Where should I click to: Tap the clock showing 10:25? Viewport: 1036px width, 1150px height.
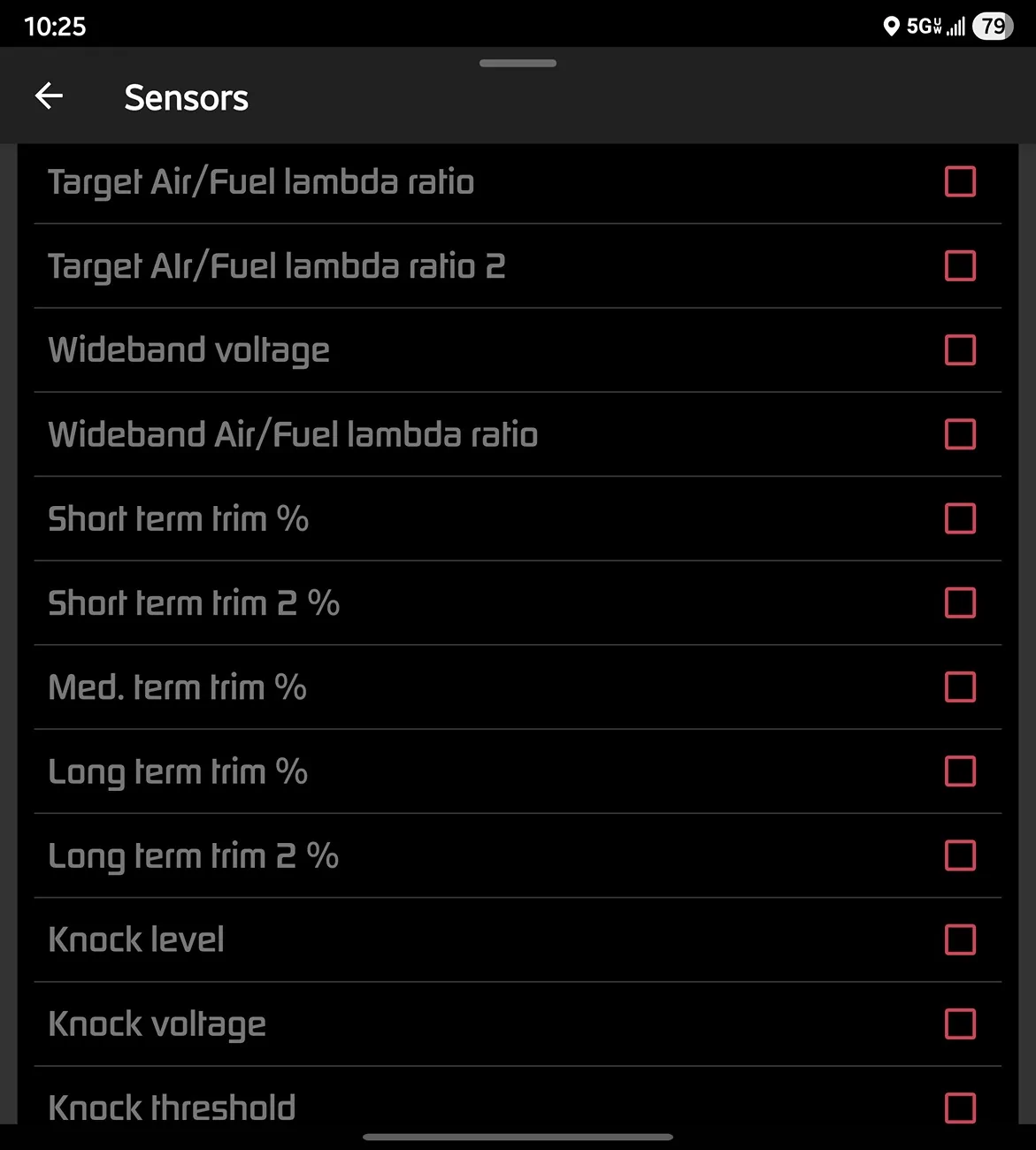click(x=55, y=26)
